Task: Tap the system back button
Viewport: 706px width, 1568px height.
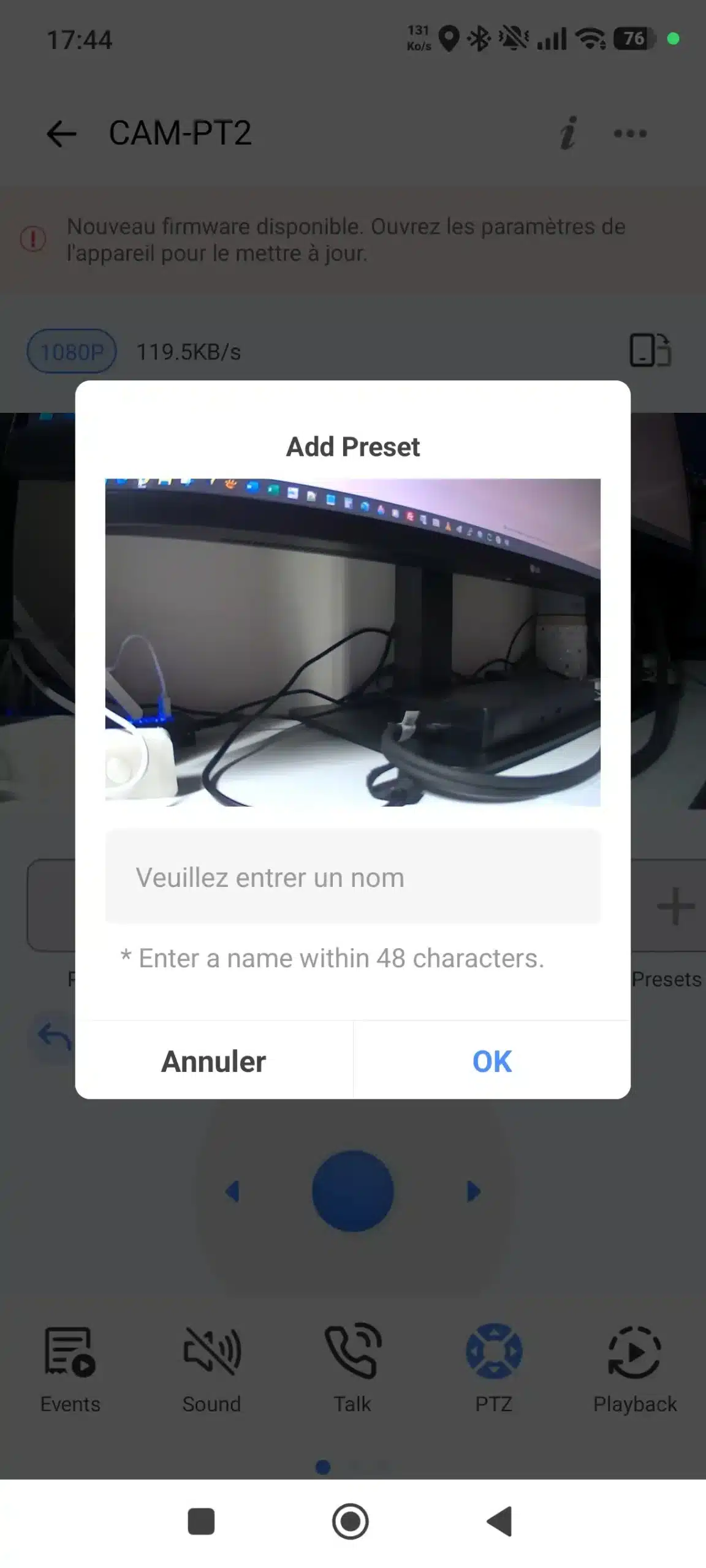Action: pyautogui.click(x=499, y=1521)
